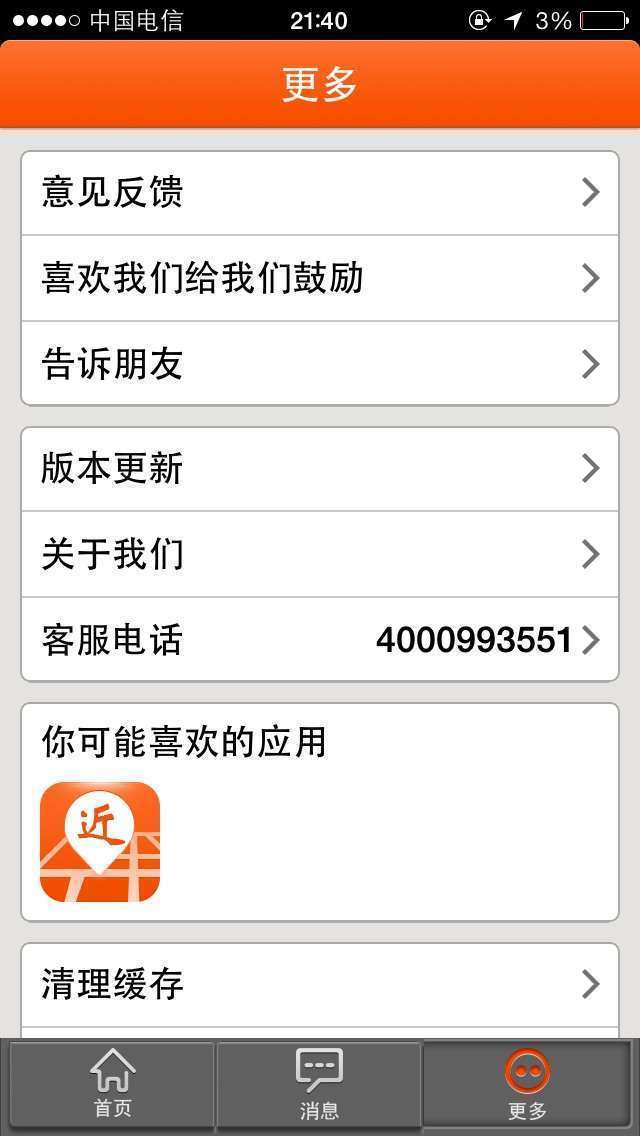Switch to the 首页 home tab
Screen dimensions: 640x1136
112,1084
